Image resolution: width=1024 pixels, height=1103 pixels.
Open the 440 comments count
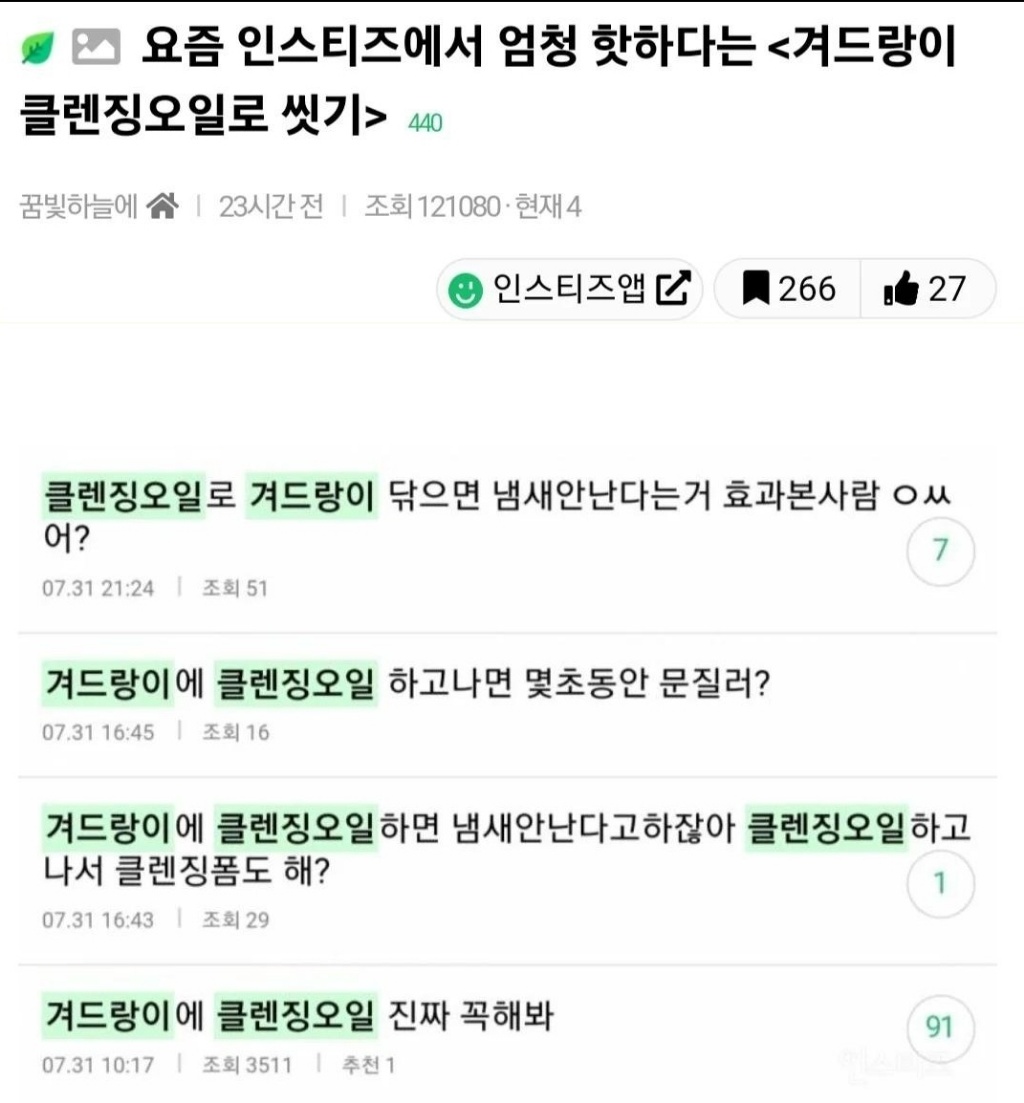point(426,124)
